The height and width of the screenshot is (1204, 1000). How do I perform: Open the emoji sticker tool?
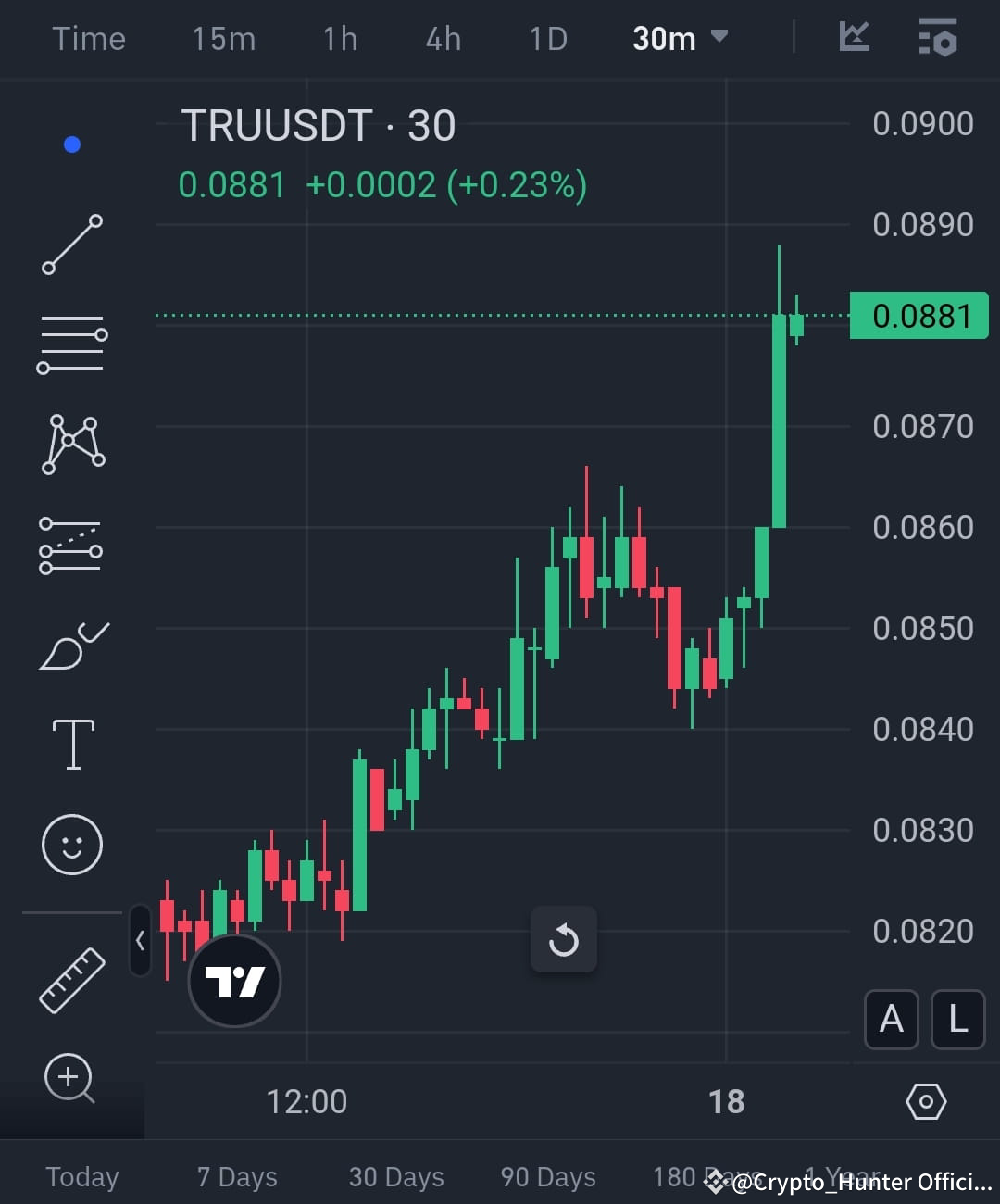click(x=71, y=844)
